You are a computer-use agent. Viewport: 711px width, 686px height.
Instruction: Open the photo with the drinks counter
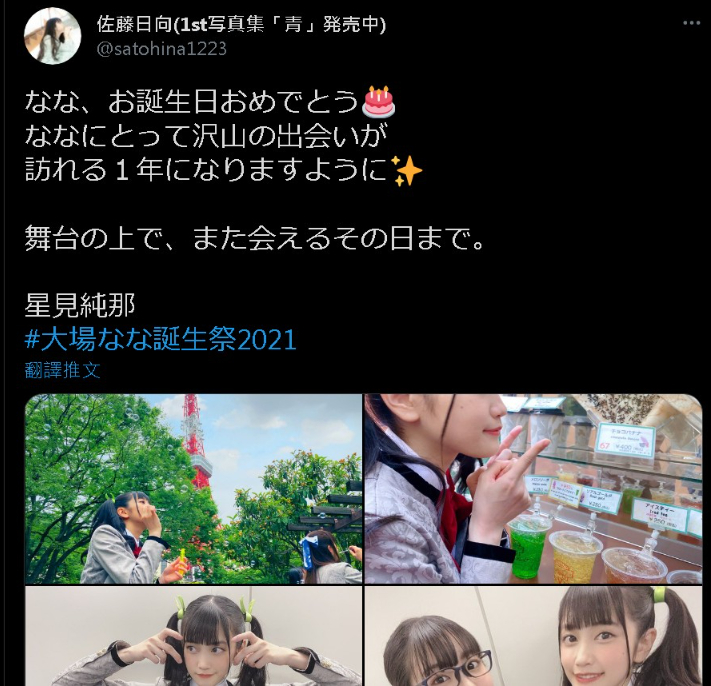click(x=532, y=489)
